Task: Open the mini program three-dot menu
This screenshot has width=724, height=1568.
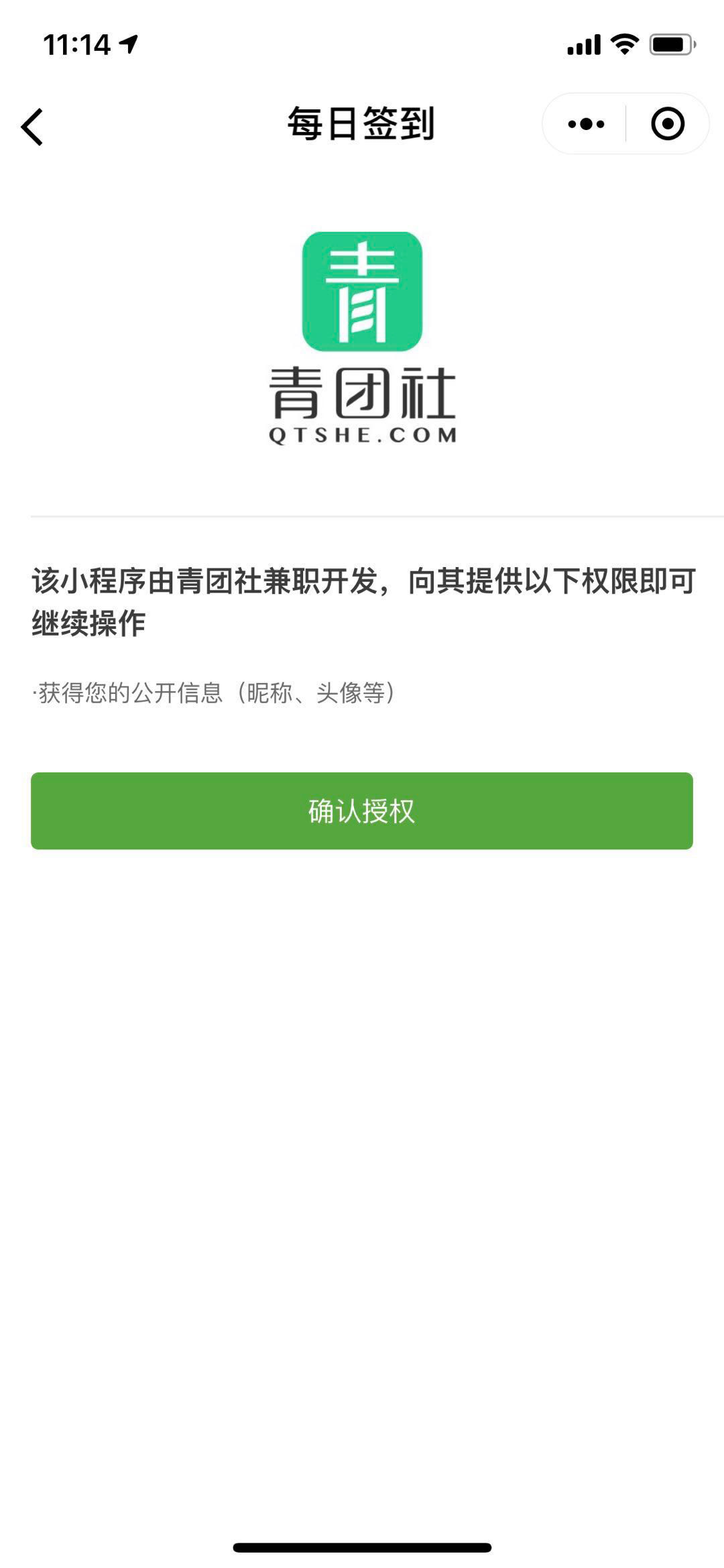Action: coord(586,124)
